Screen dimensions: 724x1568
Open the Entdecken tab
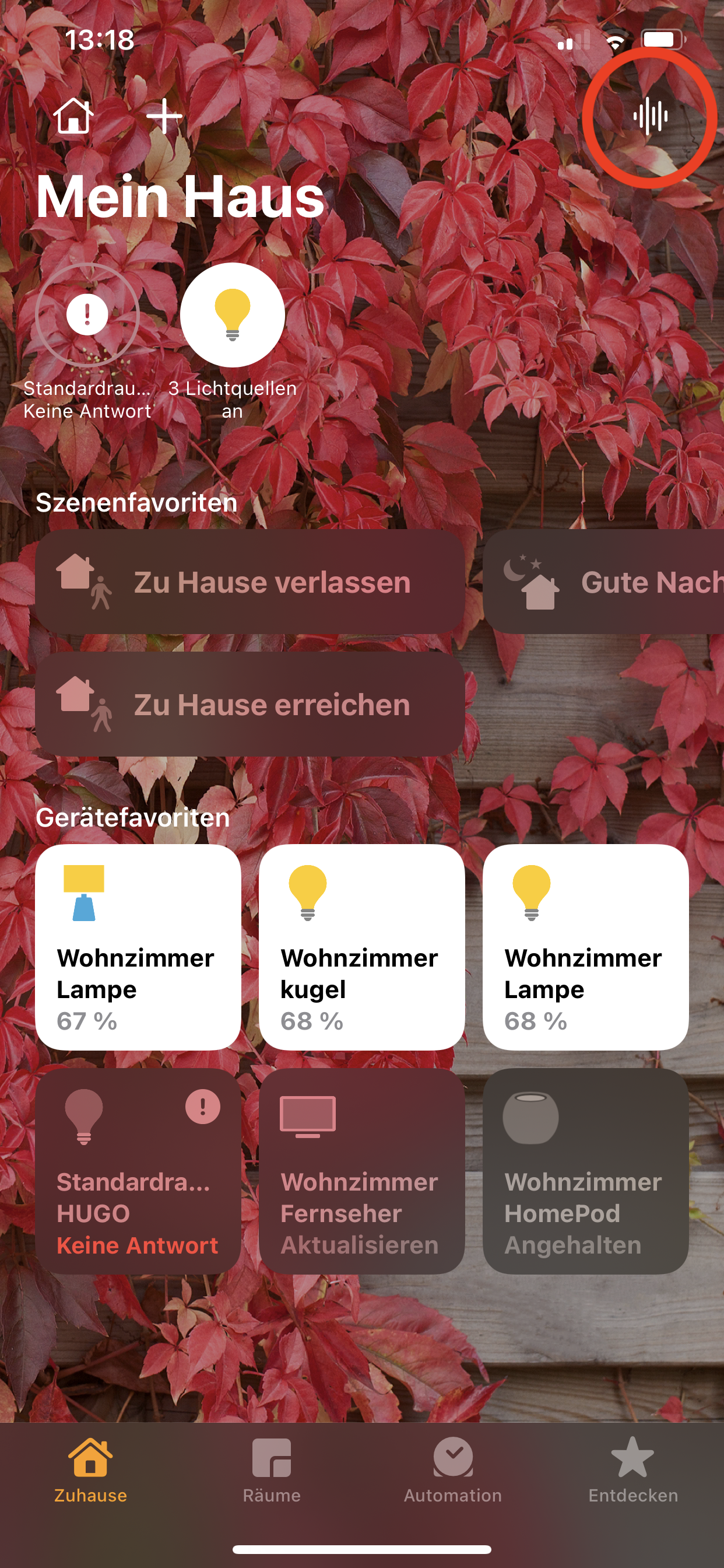coord(632,1469)
